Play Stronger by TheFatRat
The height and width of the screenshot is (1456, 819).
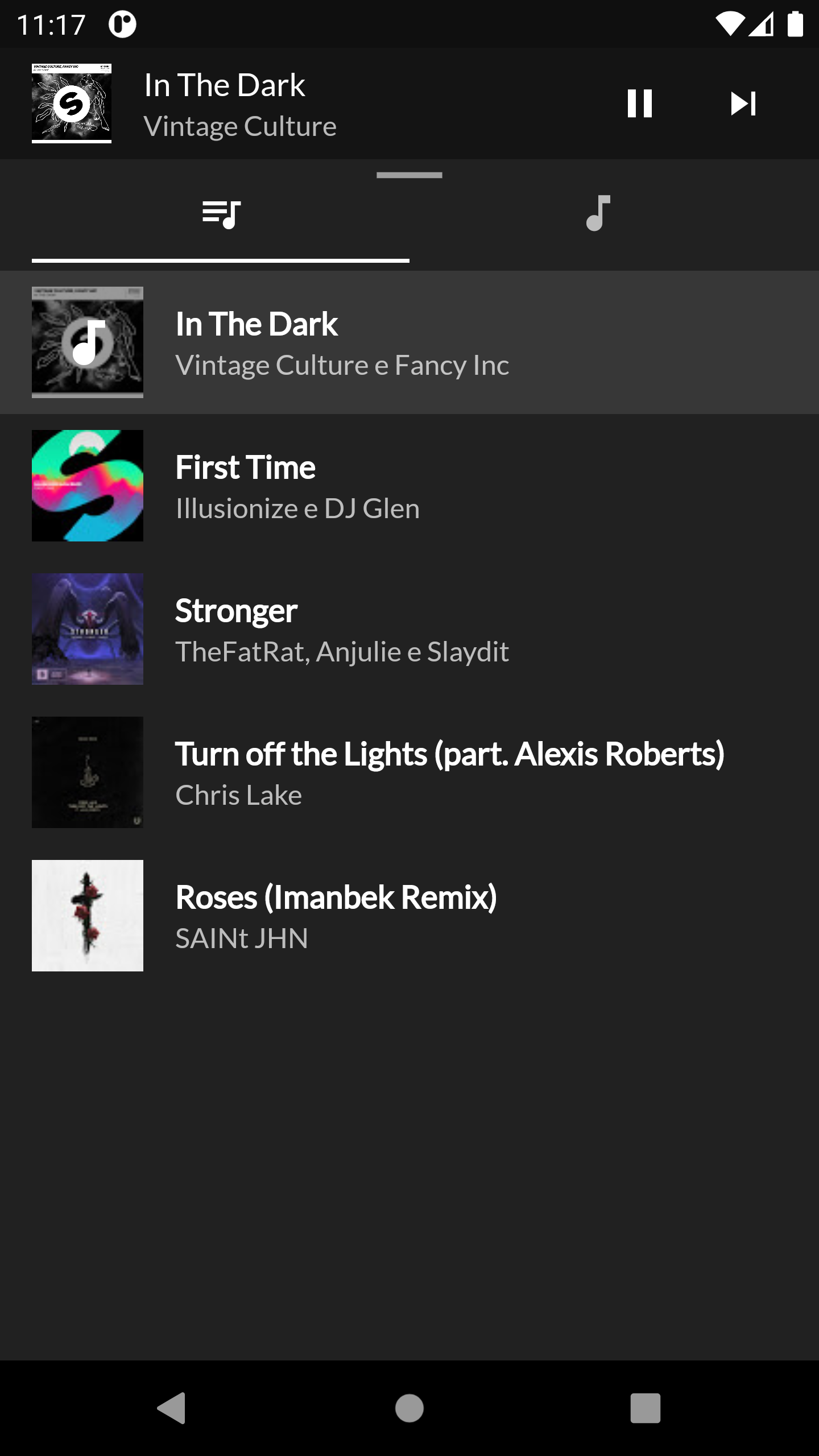tap(409, 629)
